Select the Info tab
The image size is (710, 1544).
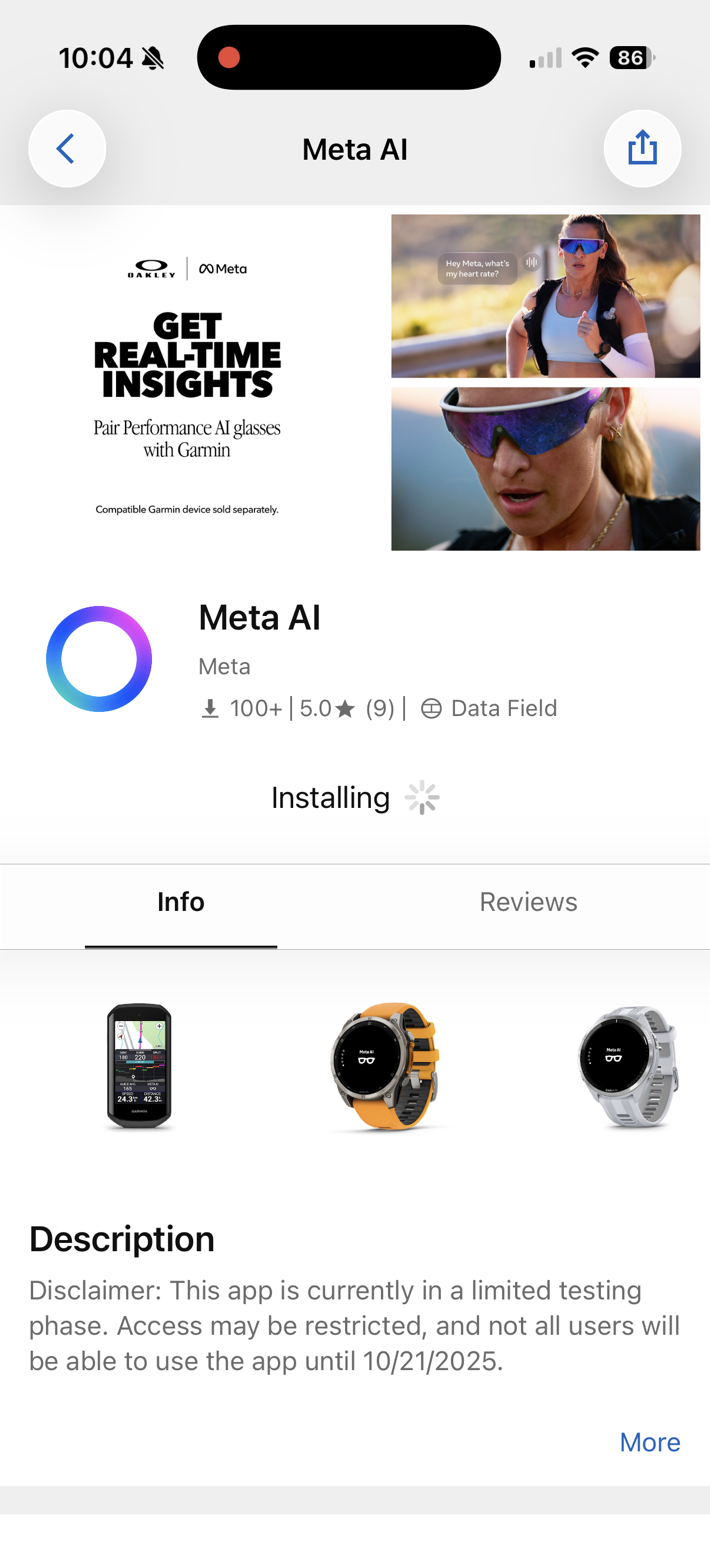[181, 902]
